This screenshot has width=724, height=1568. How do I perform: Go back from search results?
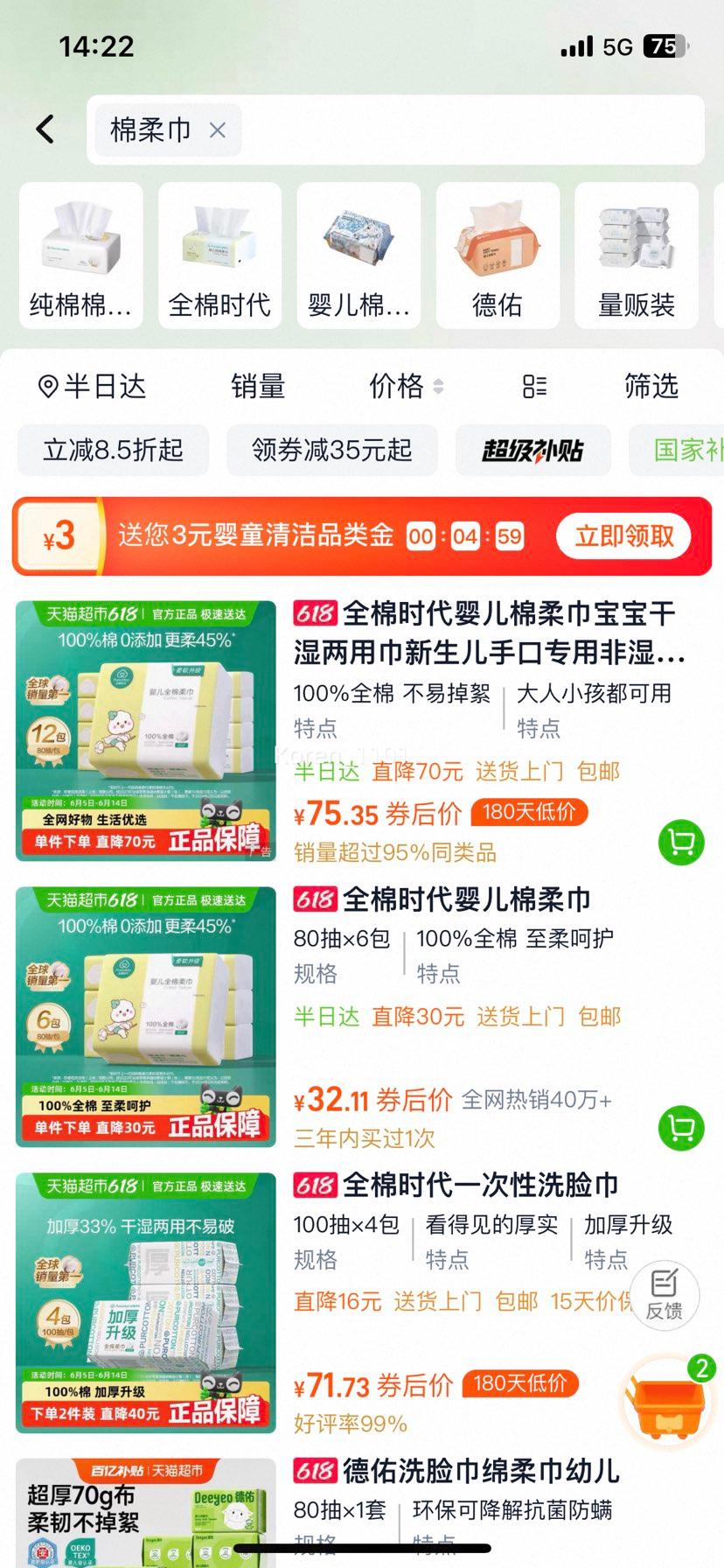coord(45,129)
